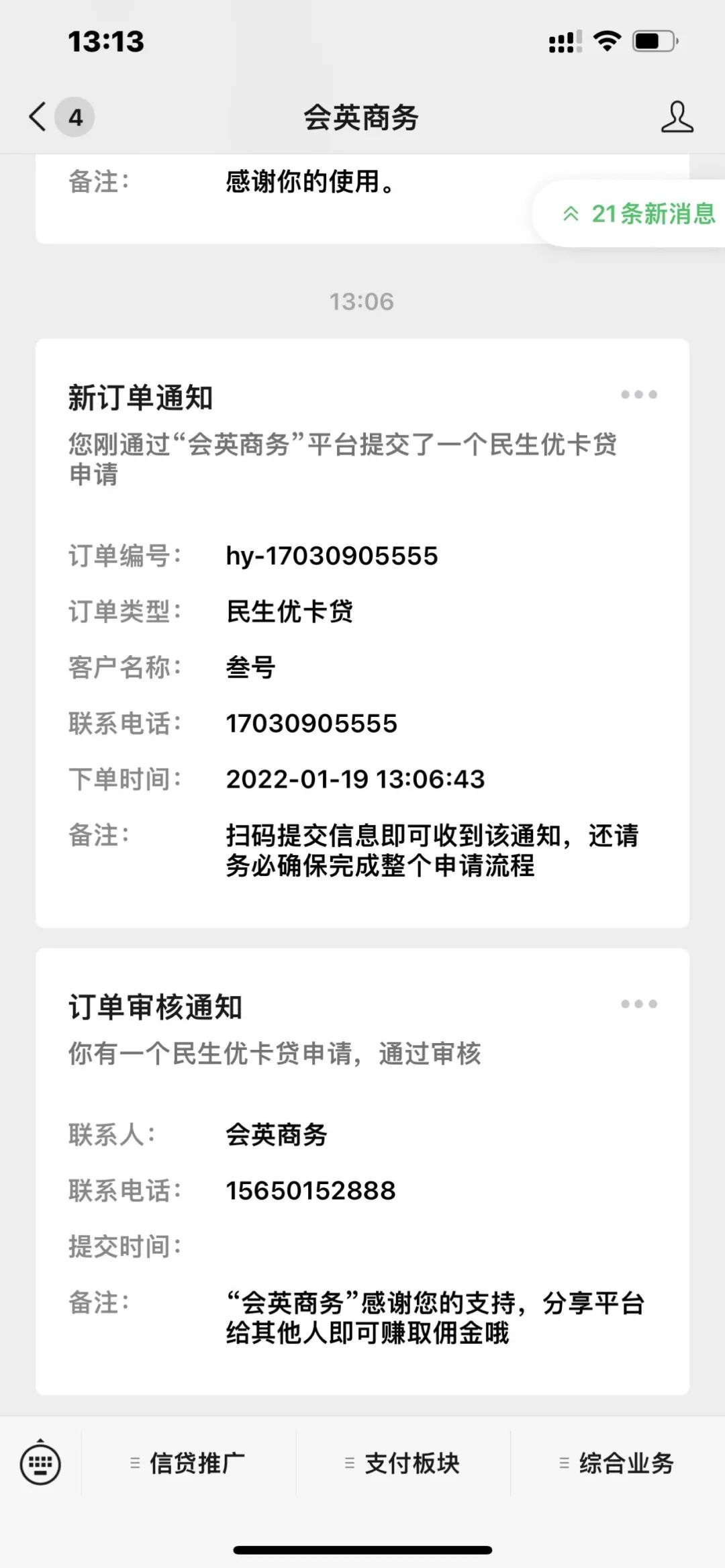
Task: Open the 订单审核通知 message card
Action: click(x=362, y=1172)
